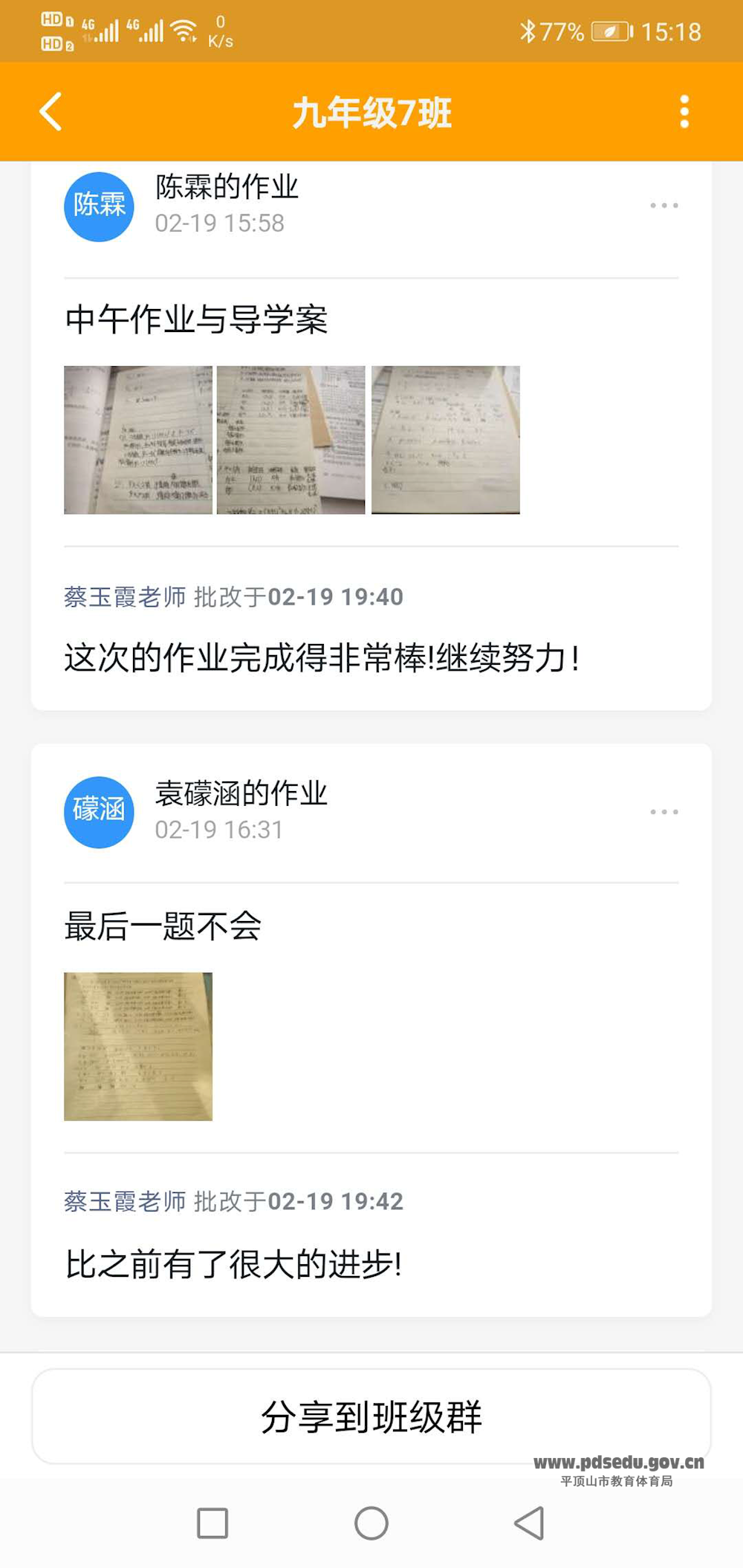Screen dimensions: 743x1568
Task: View third homework photo from 陈霖
Action: click(x=446, y=440)
